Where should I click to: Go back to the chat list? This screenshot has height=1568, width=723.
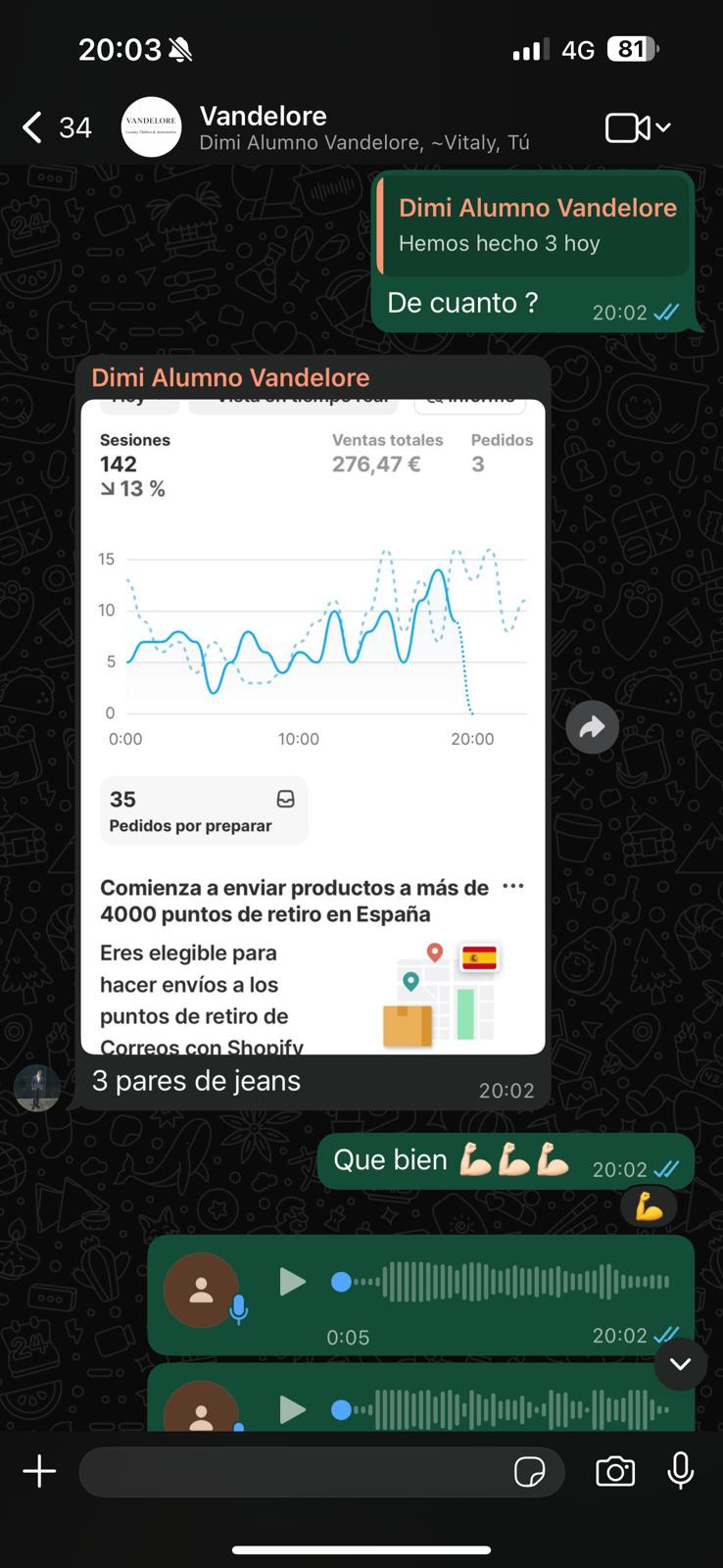pos(33,127)
